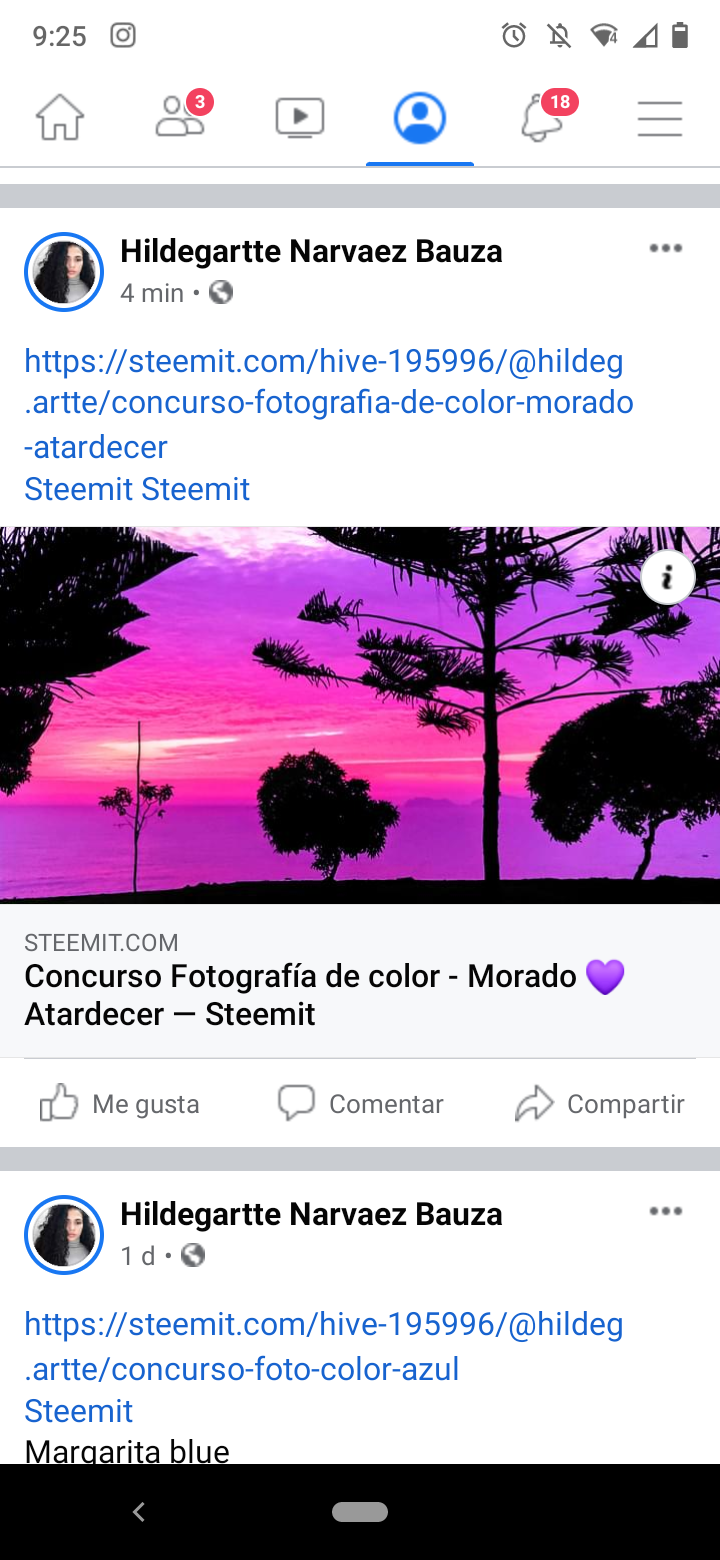Open the options menu on the 4 min post
The width and height of the screenshot is (720, 1560).
pos(666,249)
